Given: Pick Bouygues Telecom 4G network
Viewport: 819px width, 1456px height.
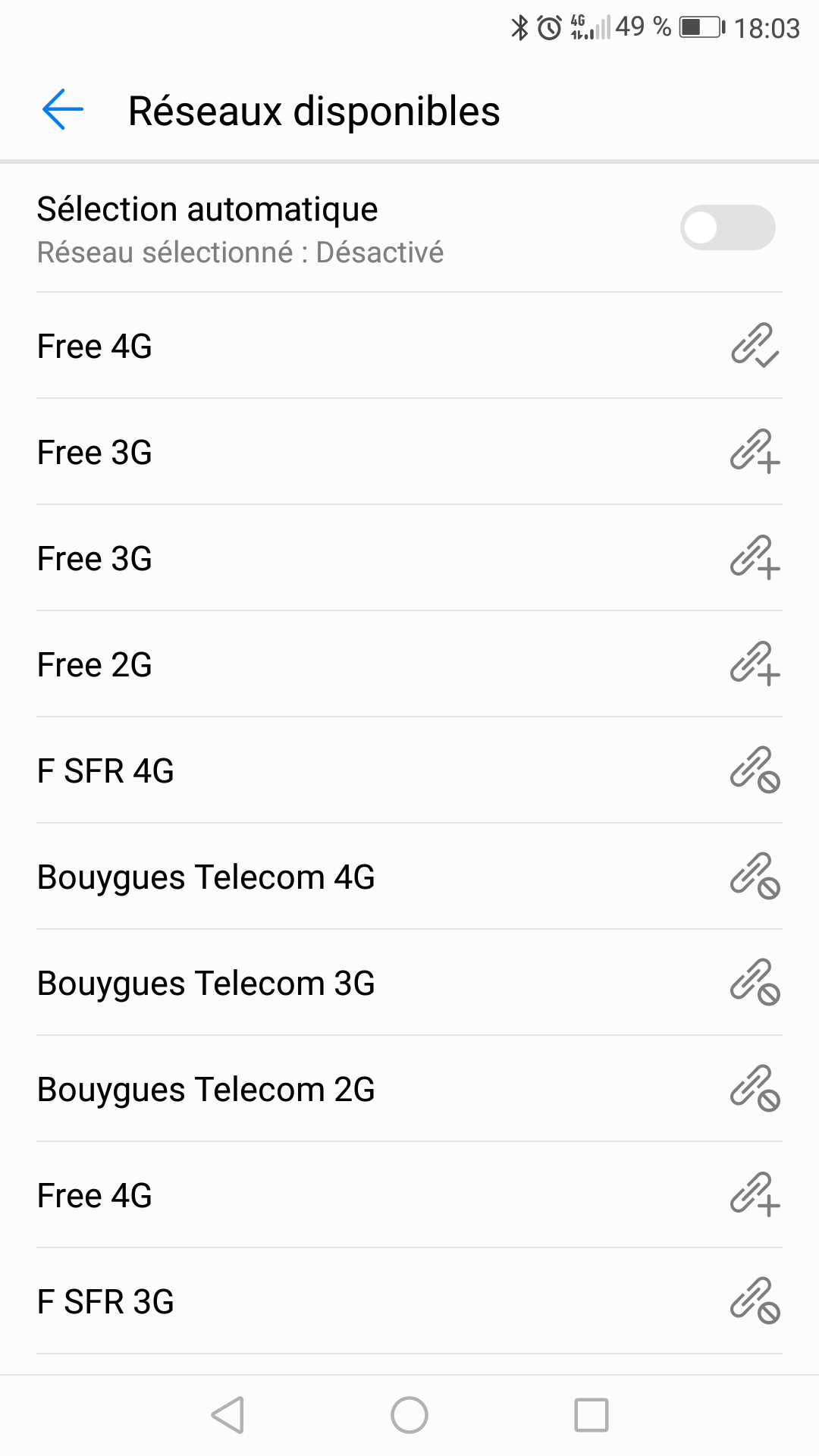Looking at the screenshot, I should coord(409,877).
